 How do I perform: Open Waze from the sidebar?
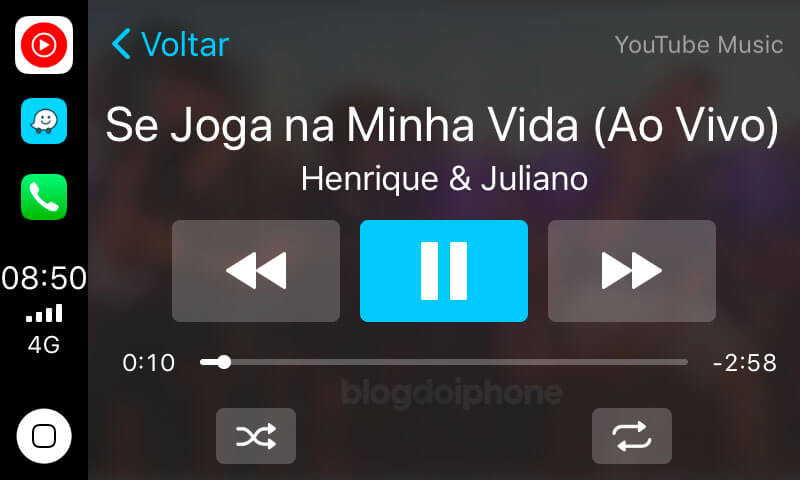click(x=44, y=121)
